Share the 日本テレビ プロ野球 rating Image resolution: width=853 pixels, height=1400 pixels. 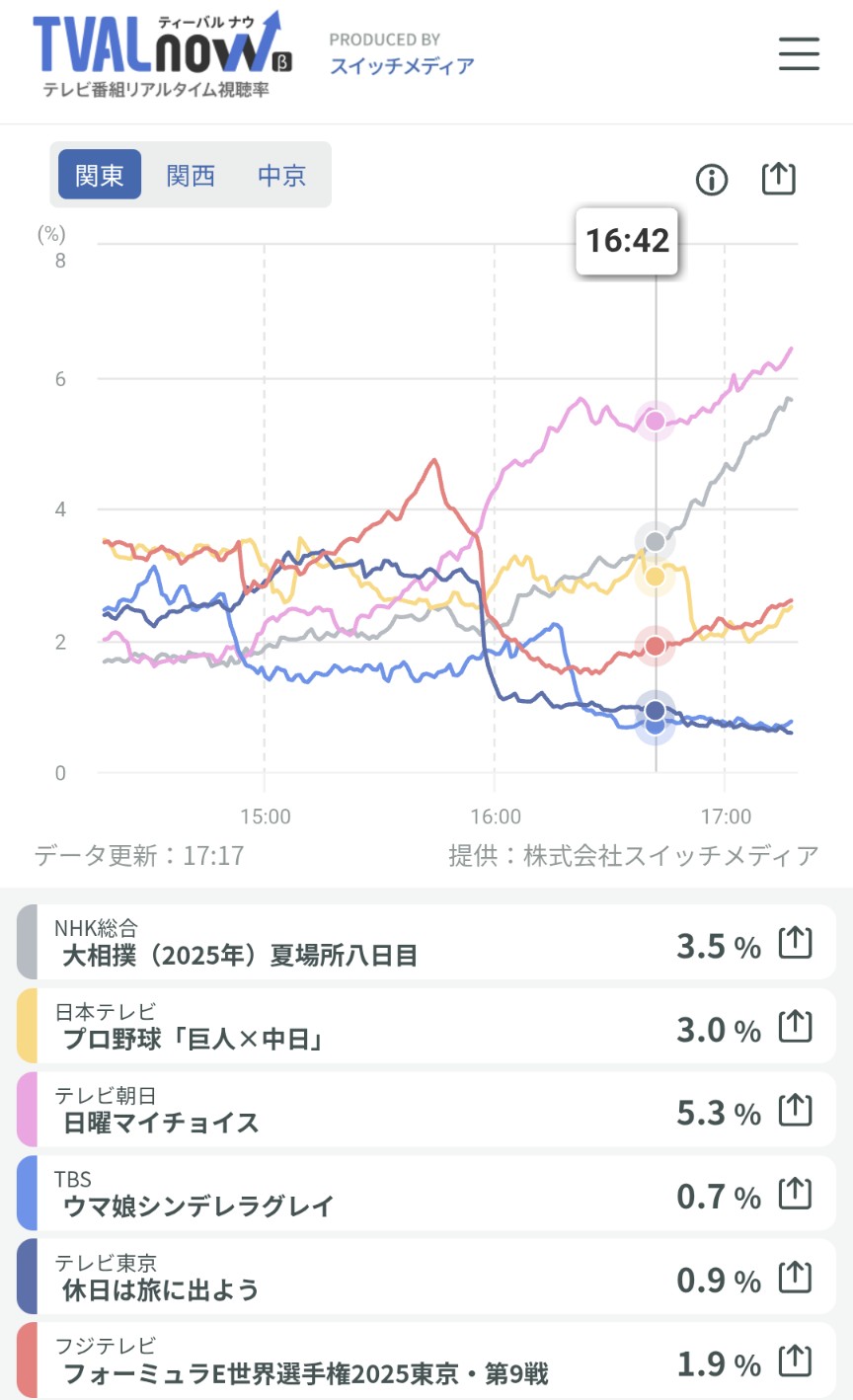point(796,1027)
